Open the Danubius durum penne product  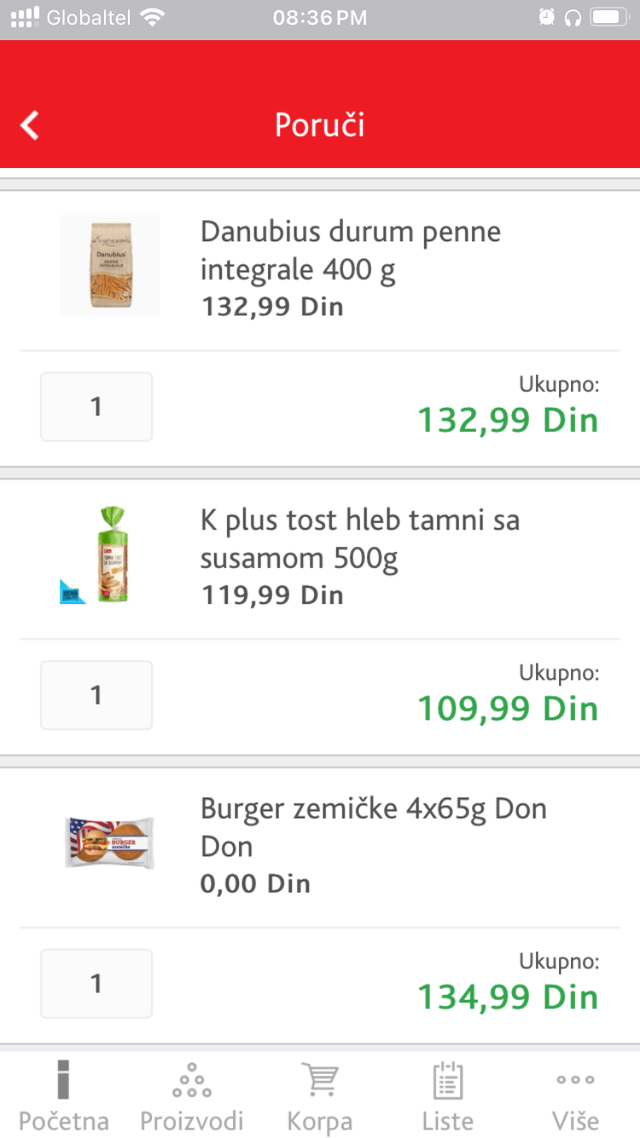pyautogui.click(x=350, y=251)
